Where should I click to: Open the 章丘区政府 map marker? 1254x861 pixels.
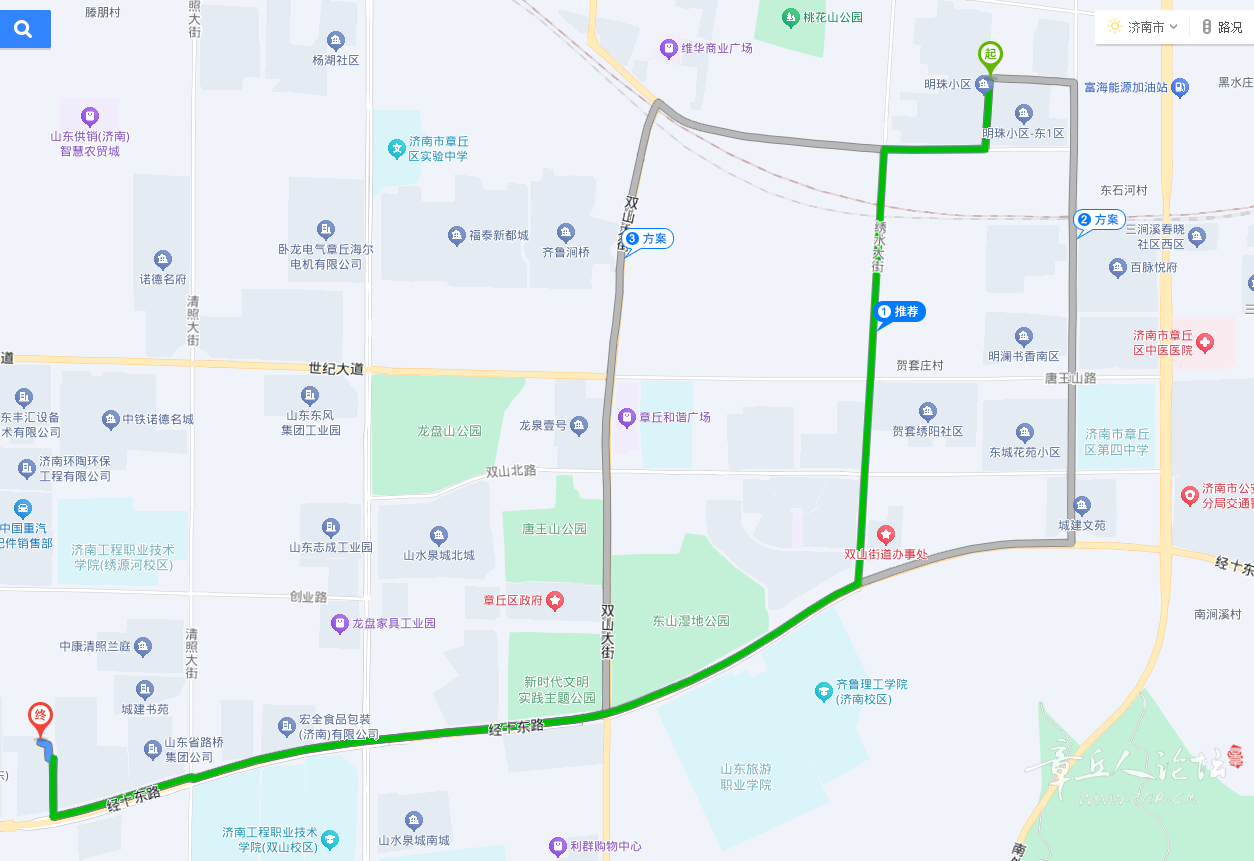pos(555,600)
